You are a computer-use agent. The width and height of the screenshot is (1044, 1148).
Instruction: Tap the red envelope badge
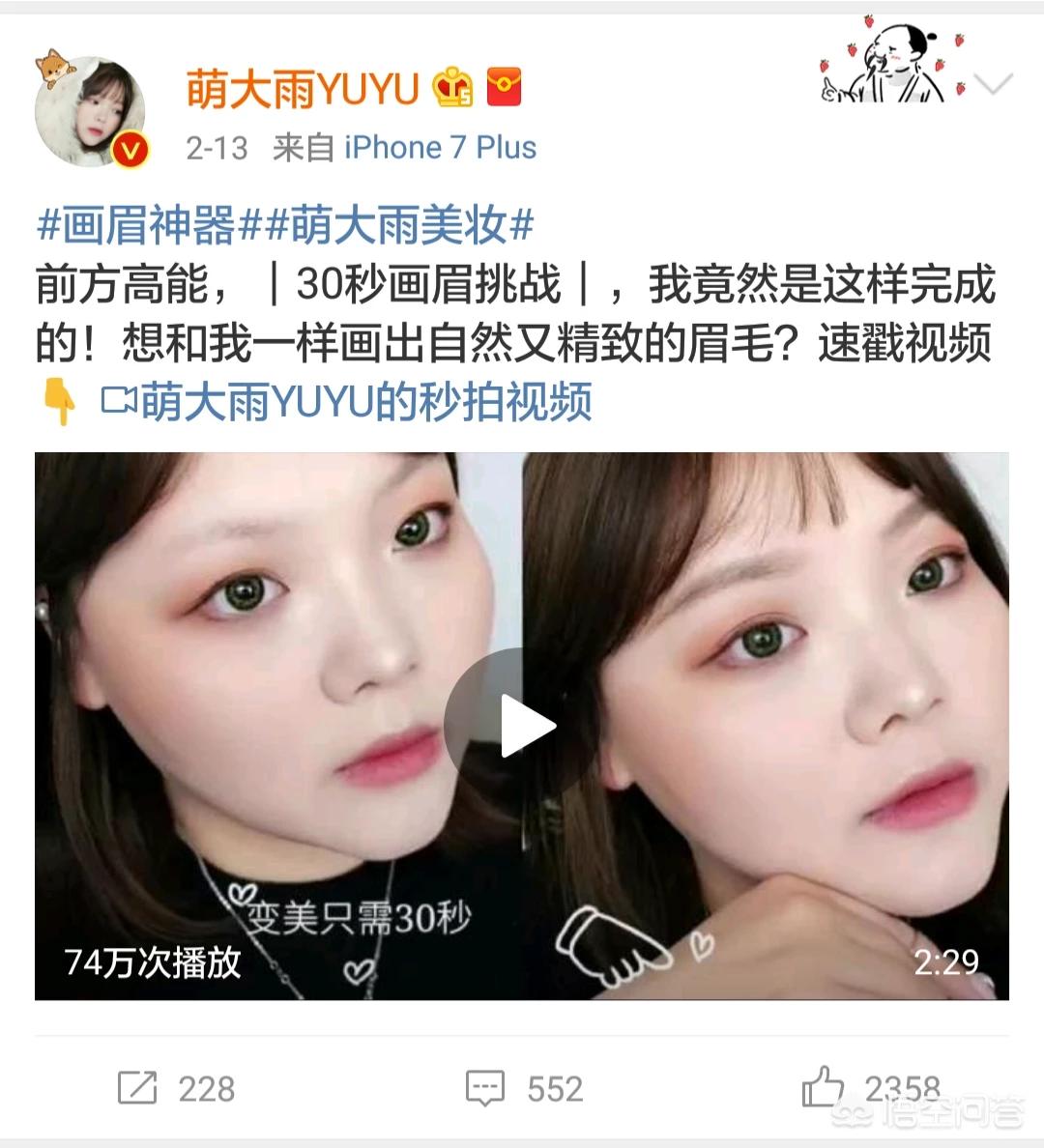(x=505, y=88)
